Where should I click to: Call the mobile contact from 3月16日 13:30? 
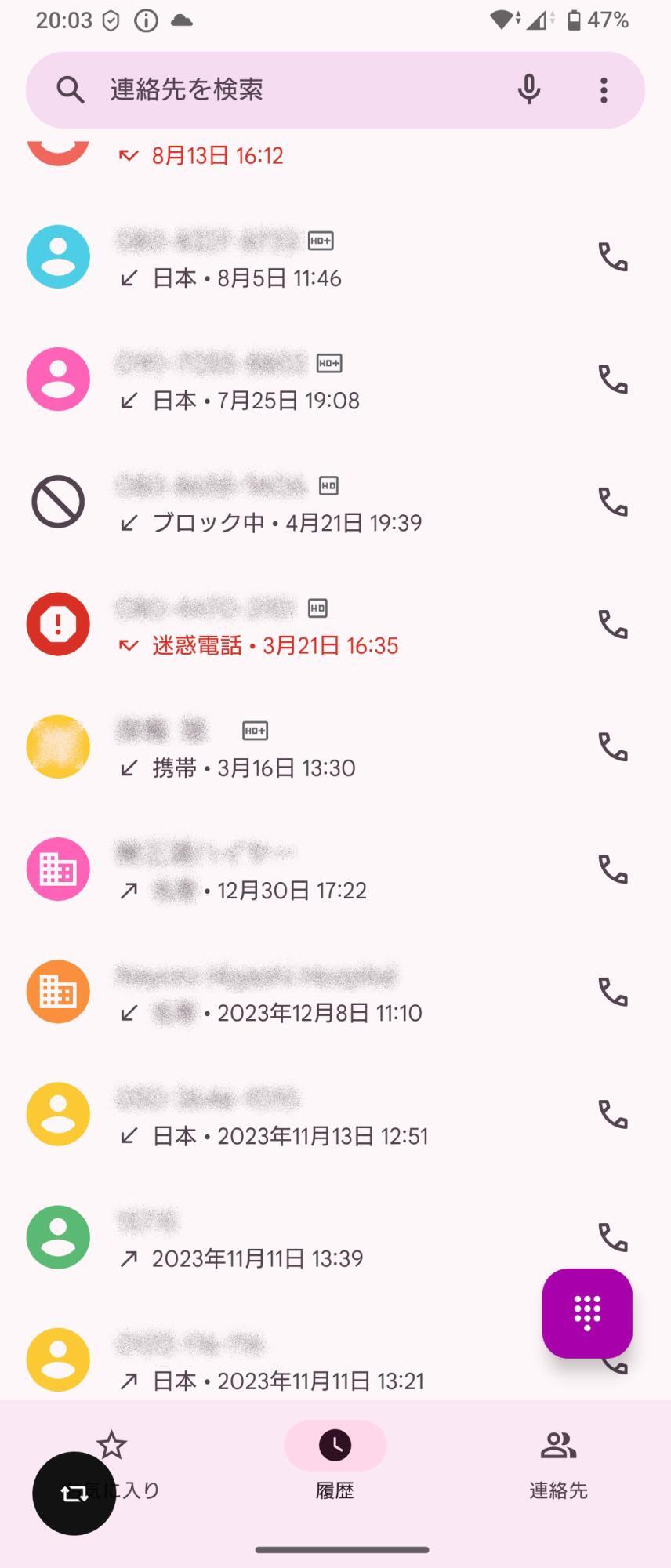612,747
